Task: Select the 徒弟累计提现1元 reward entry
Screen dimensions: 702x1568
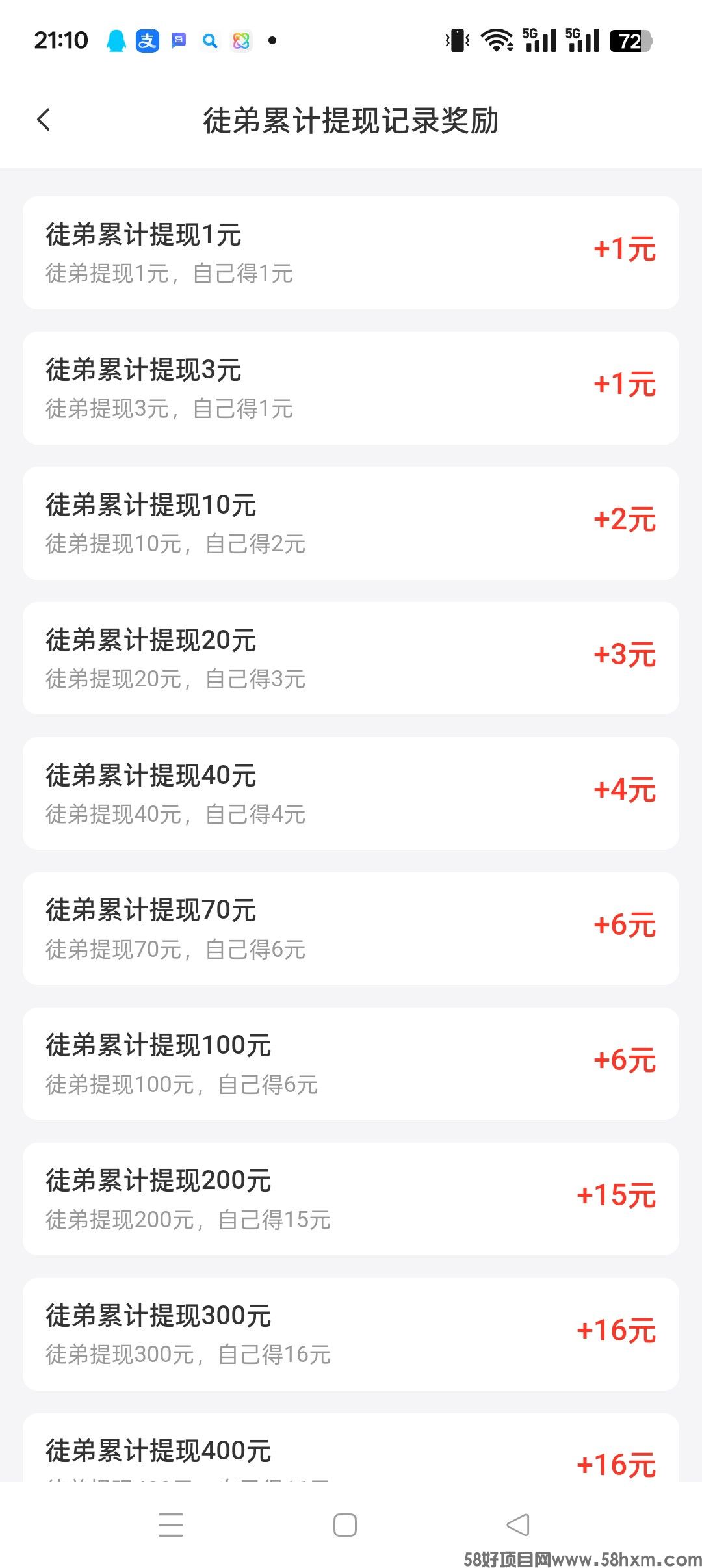Action: click(x=351, y=252)
